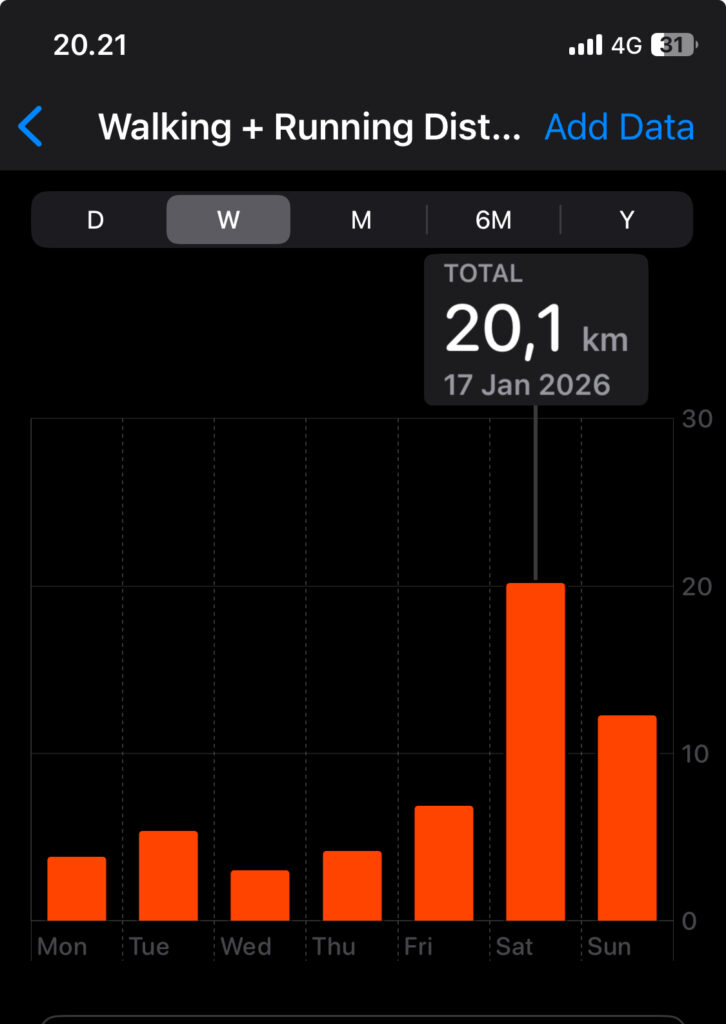Select Thursday's distance bar
The image size is (726, 1024).
(x=352, y=886)
